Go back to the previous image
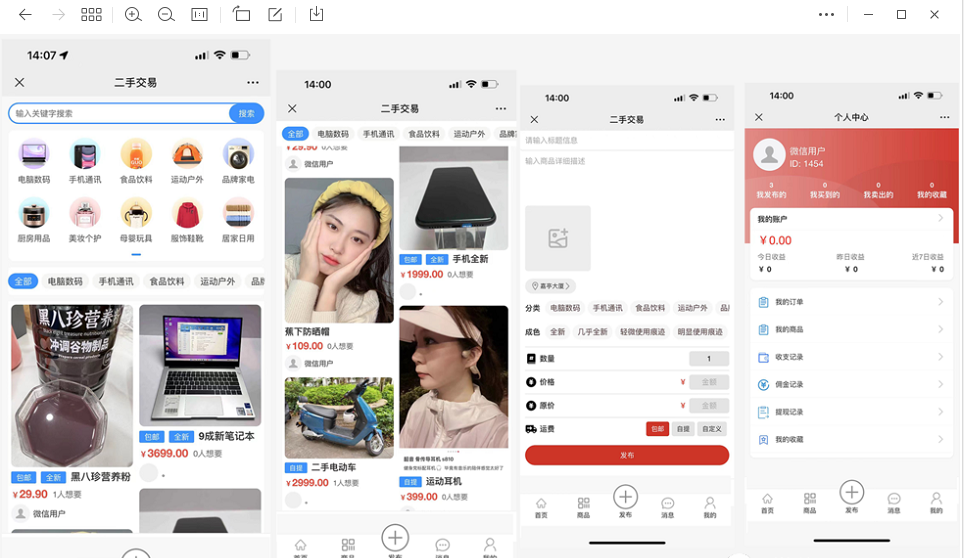The image size is (964, 558). [25, 14]
